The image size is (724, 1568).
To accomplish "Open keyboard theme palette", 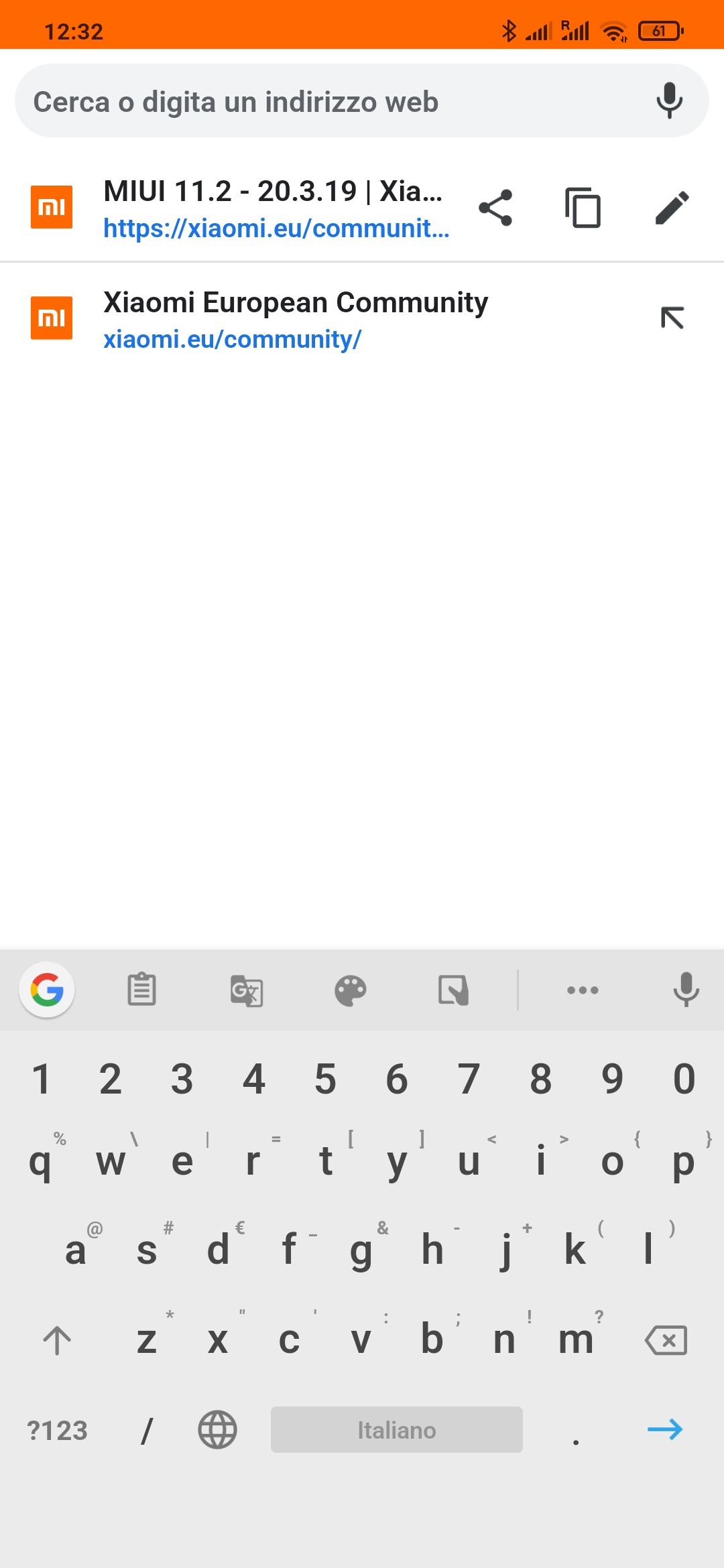I will 351,990.
